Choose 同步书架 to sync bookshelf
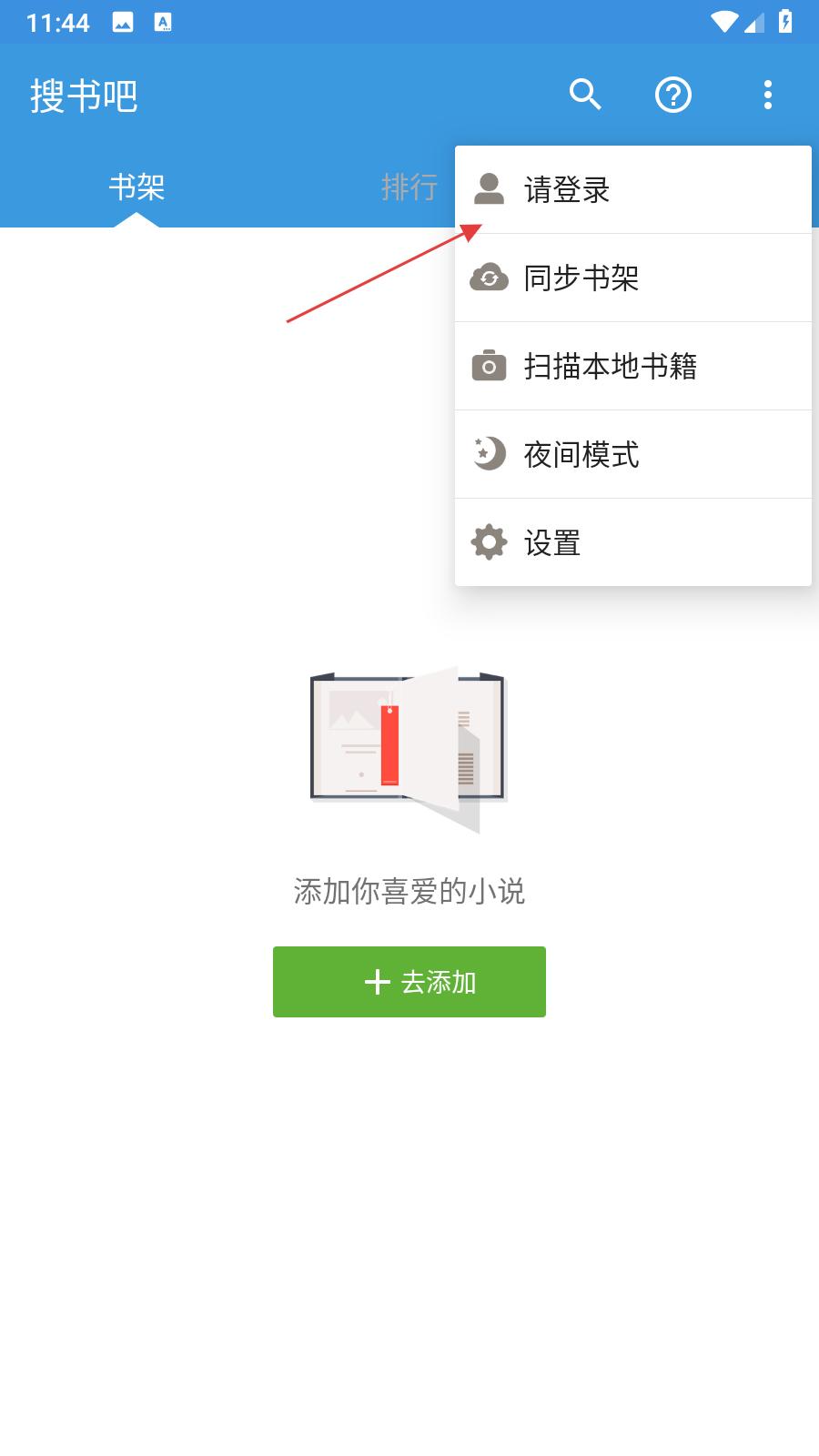This screenshot has width=819, height=1456. 632,278
